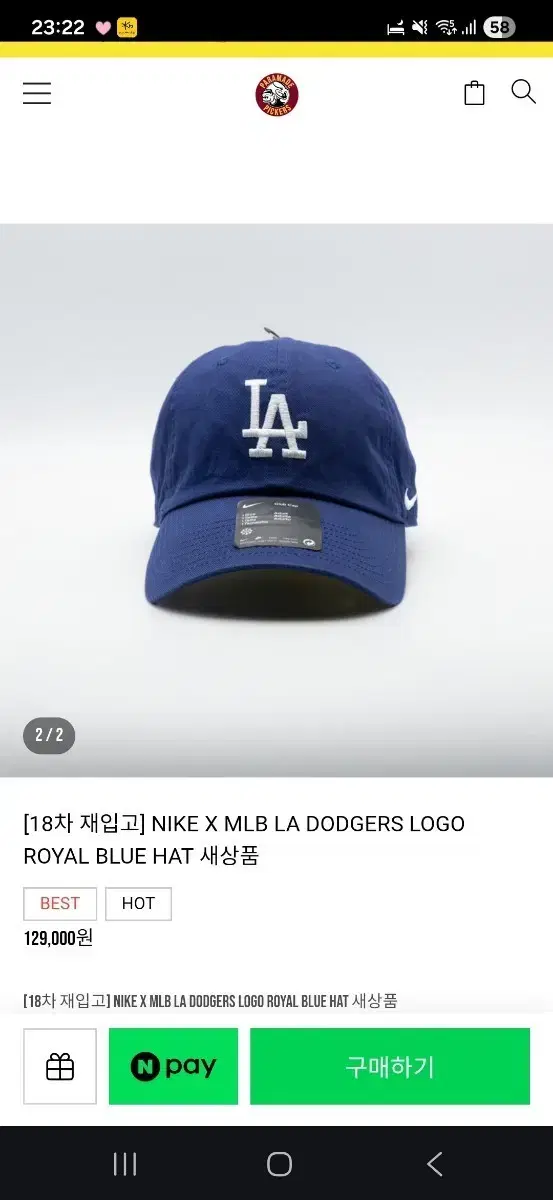Go to the store home via logo

click(277, 95)
